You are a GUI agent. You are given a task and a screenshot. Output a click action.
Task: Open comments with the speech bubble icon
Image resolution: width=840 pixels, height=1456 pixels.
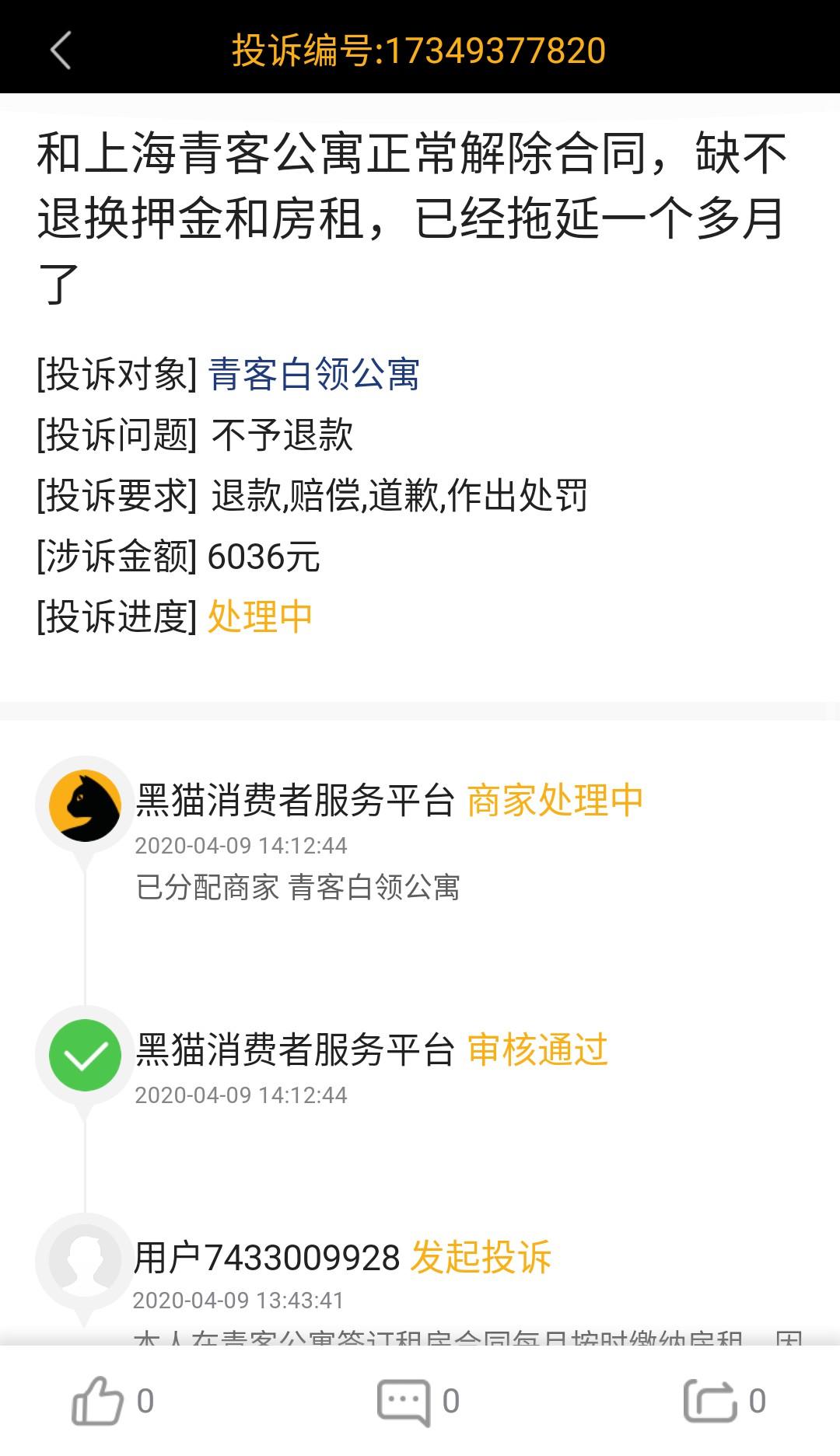point(404,1402)
